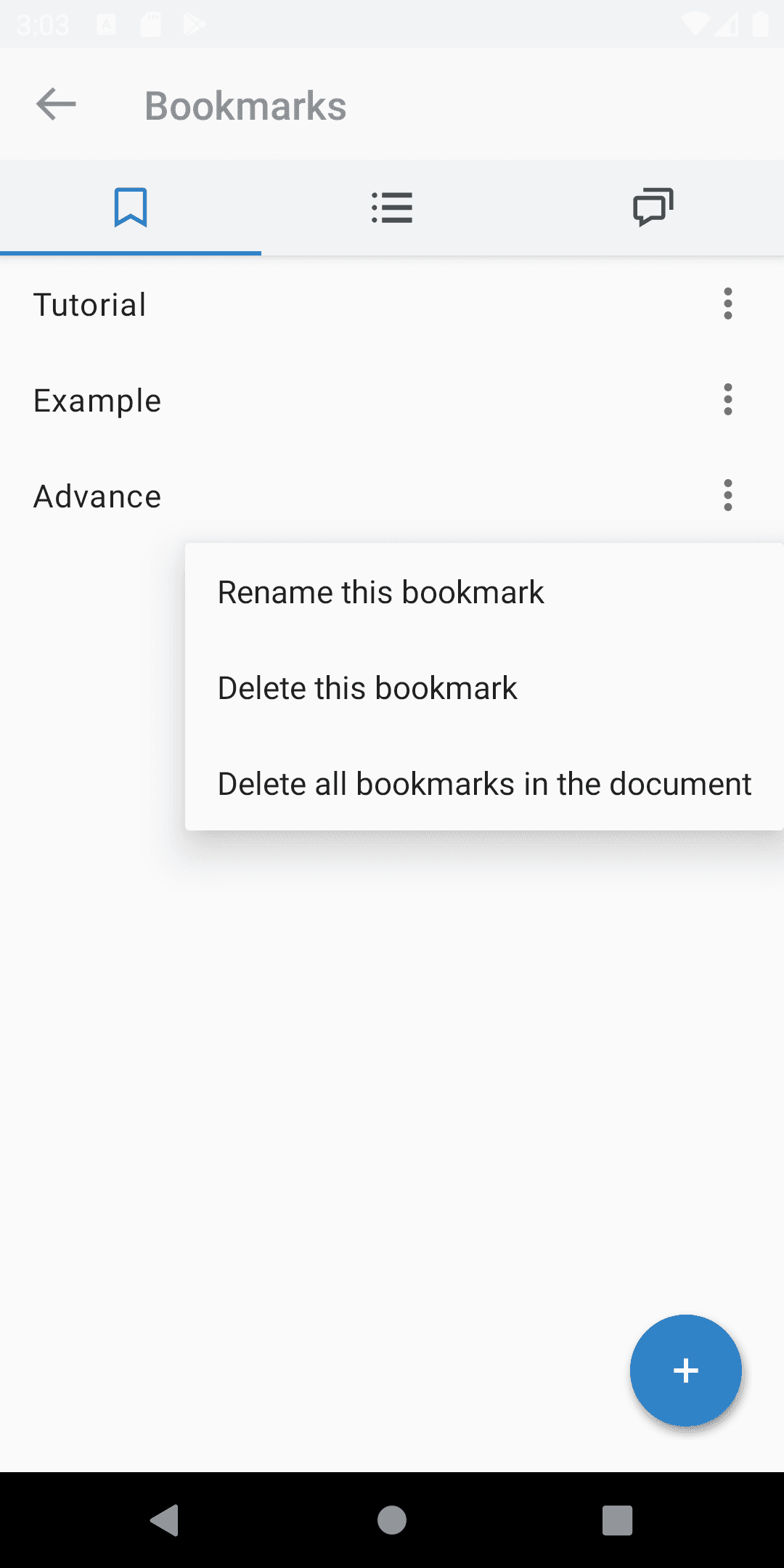Switch to the bookmarks tab
Screen dimensions: 784x1568
tap(131, 208)
